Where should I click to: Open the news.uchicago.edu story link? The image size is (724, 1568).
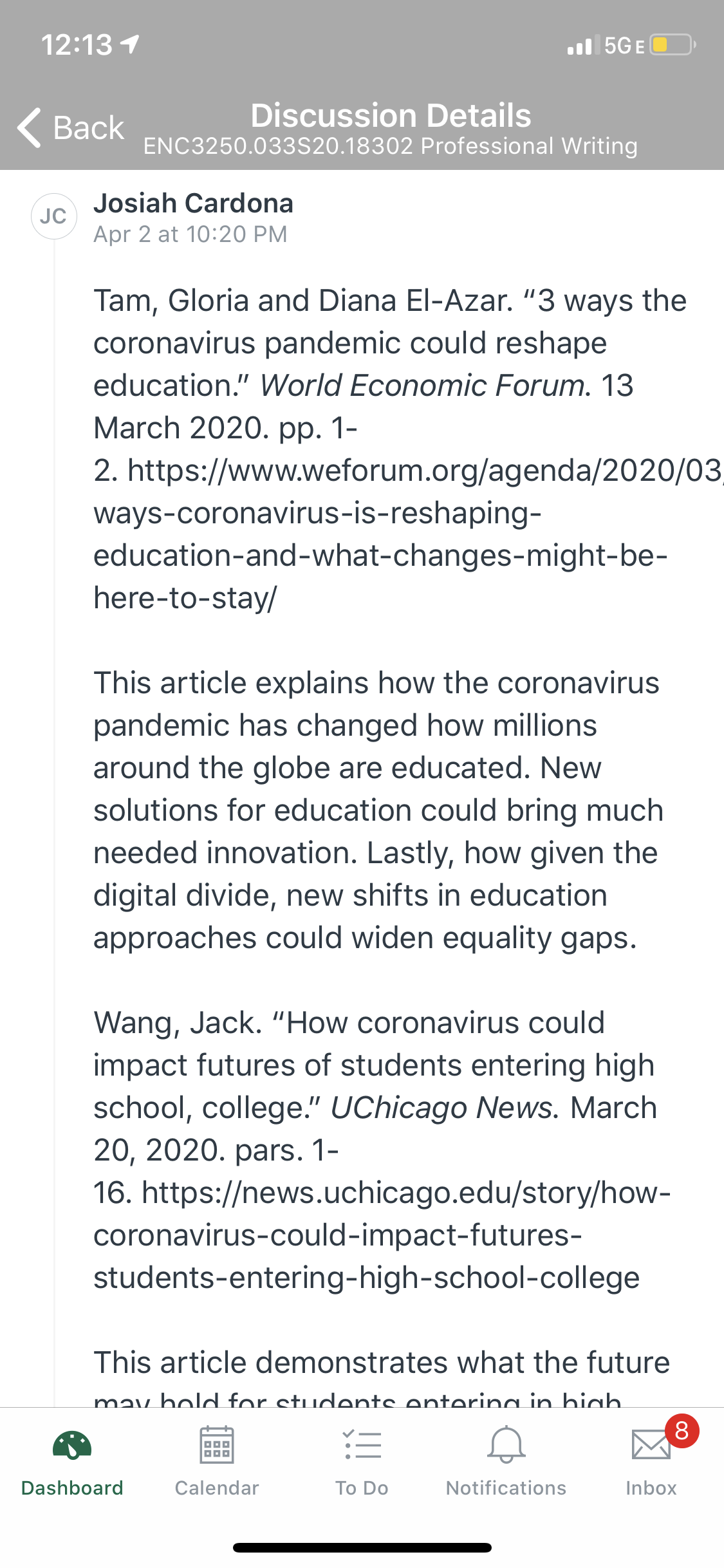382,1235
